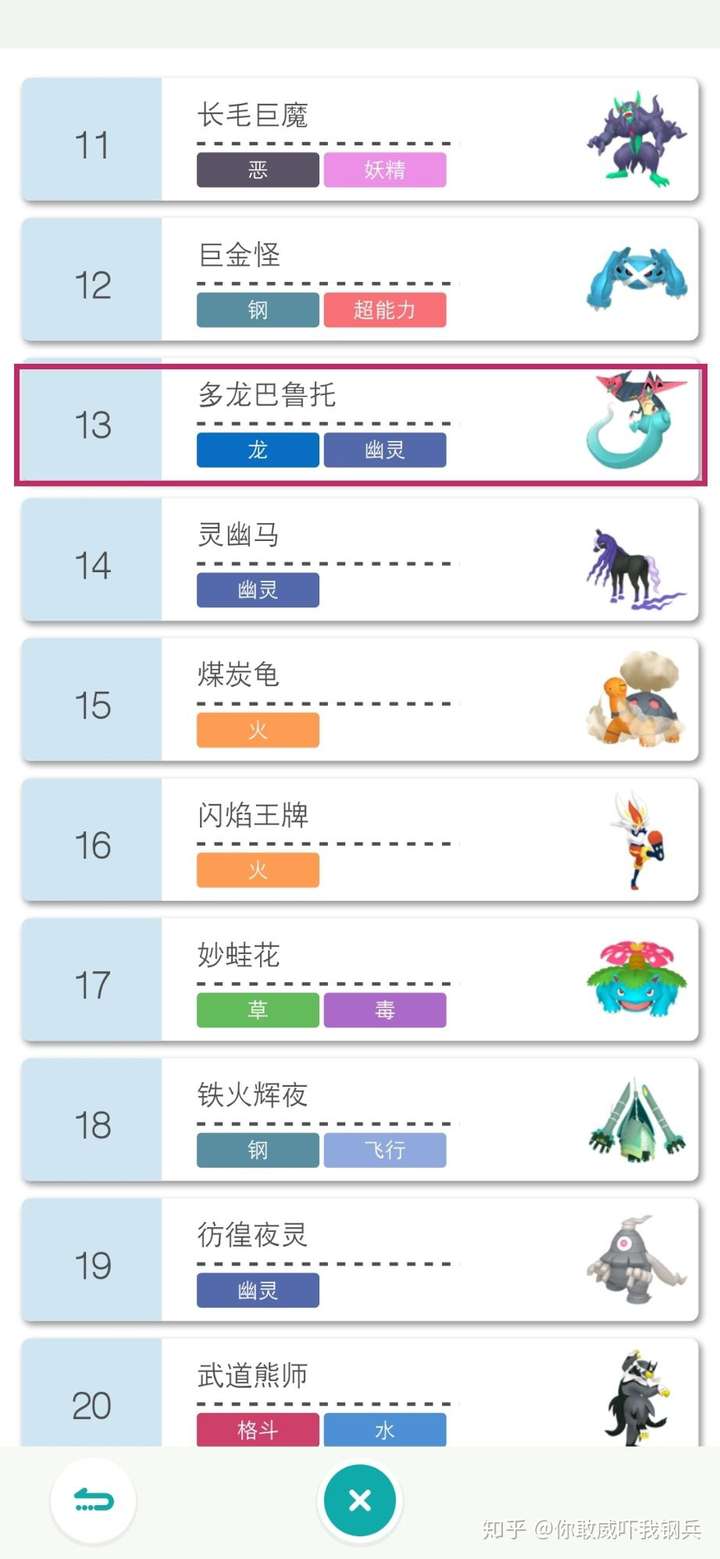
Task: Select the highlighted 多龙巴鲁托 row
Action: coord(360,424)
